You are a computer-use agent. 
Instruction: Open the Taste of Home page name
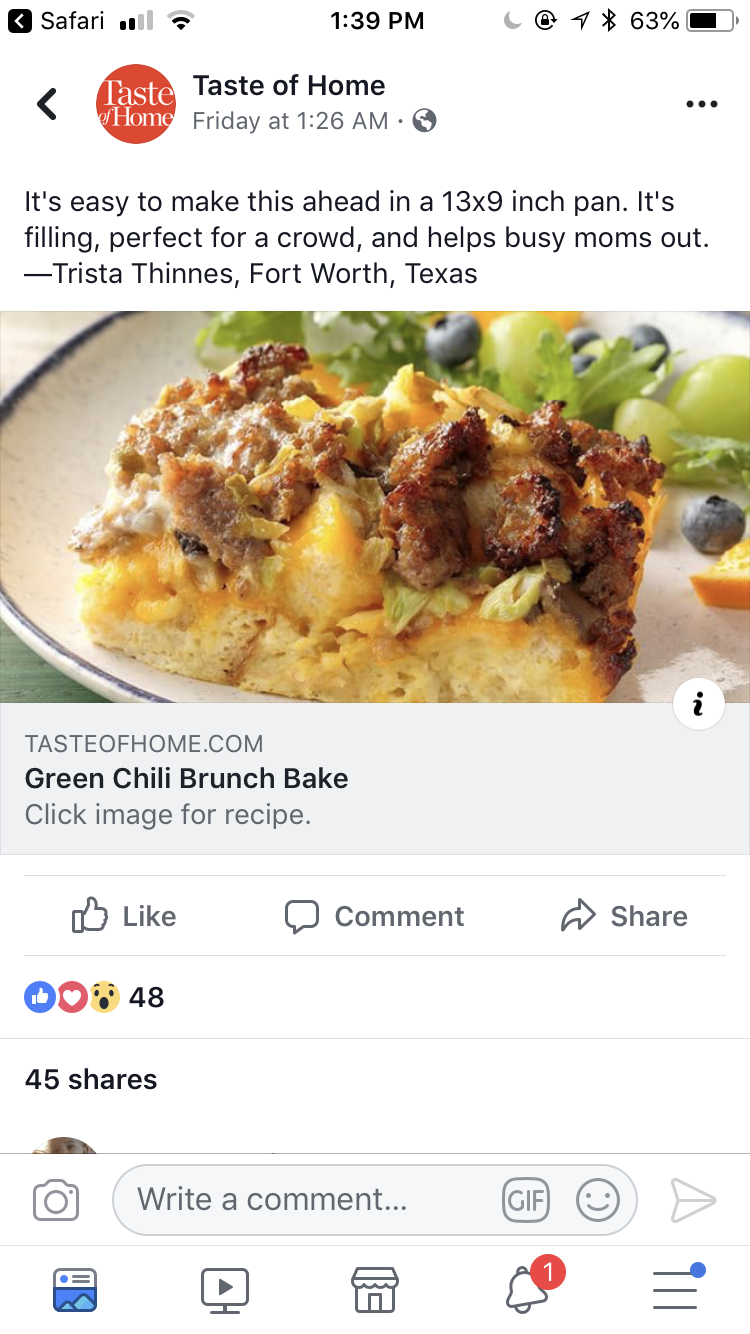pyautogui.click(x=288, y=86)
